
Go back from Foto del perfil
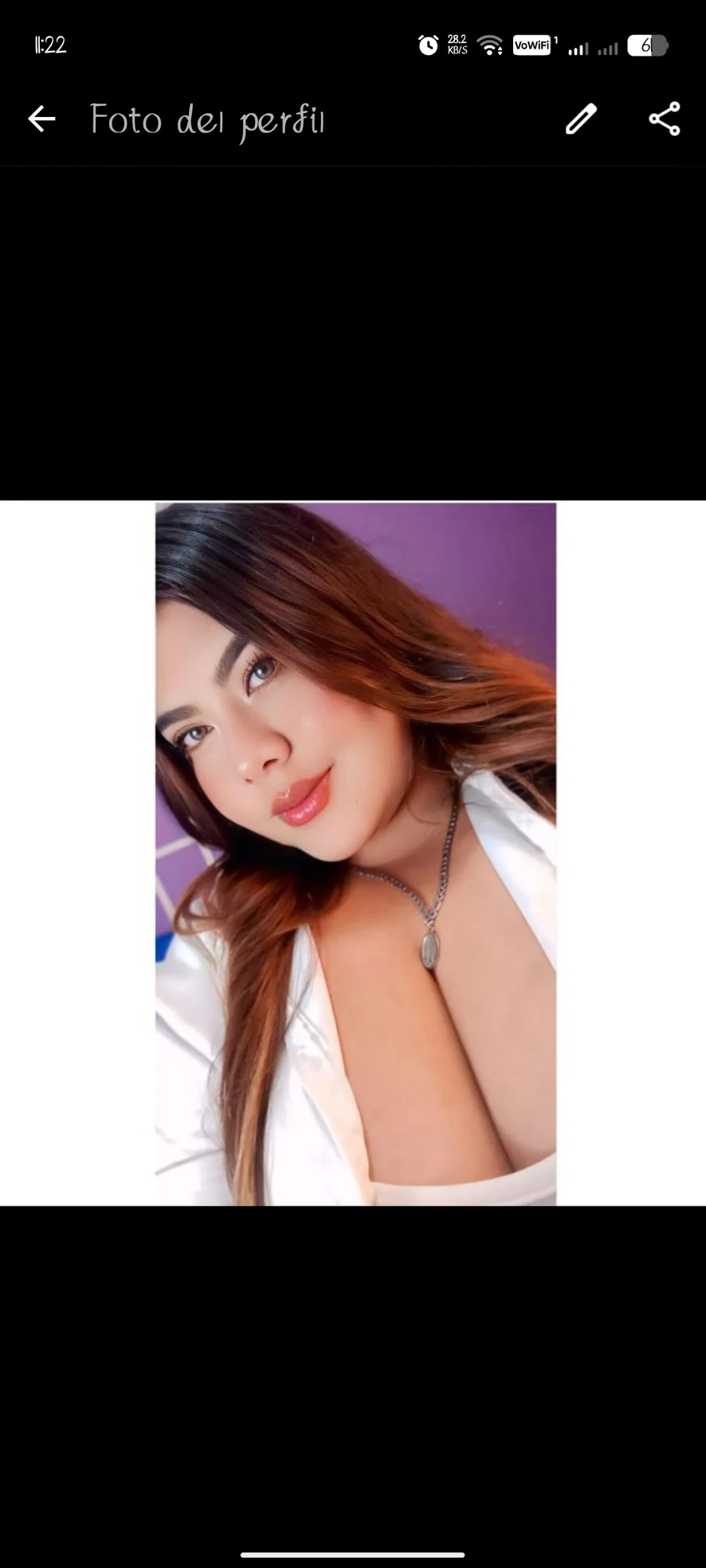pyautogui.click(x=41, y=119)
